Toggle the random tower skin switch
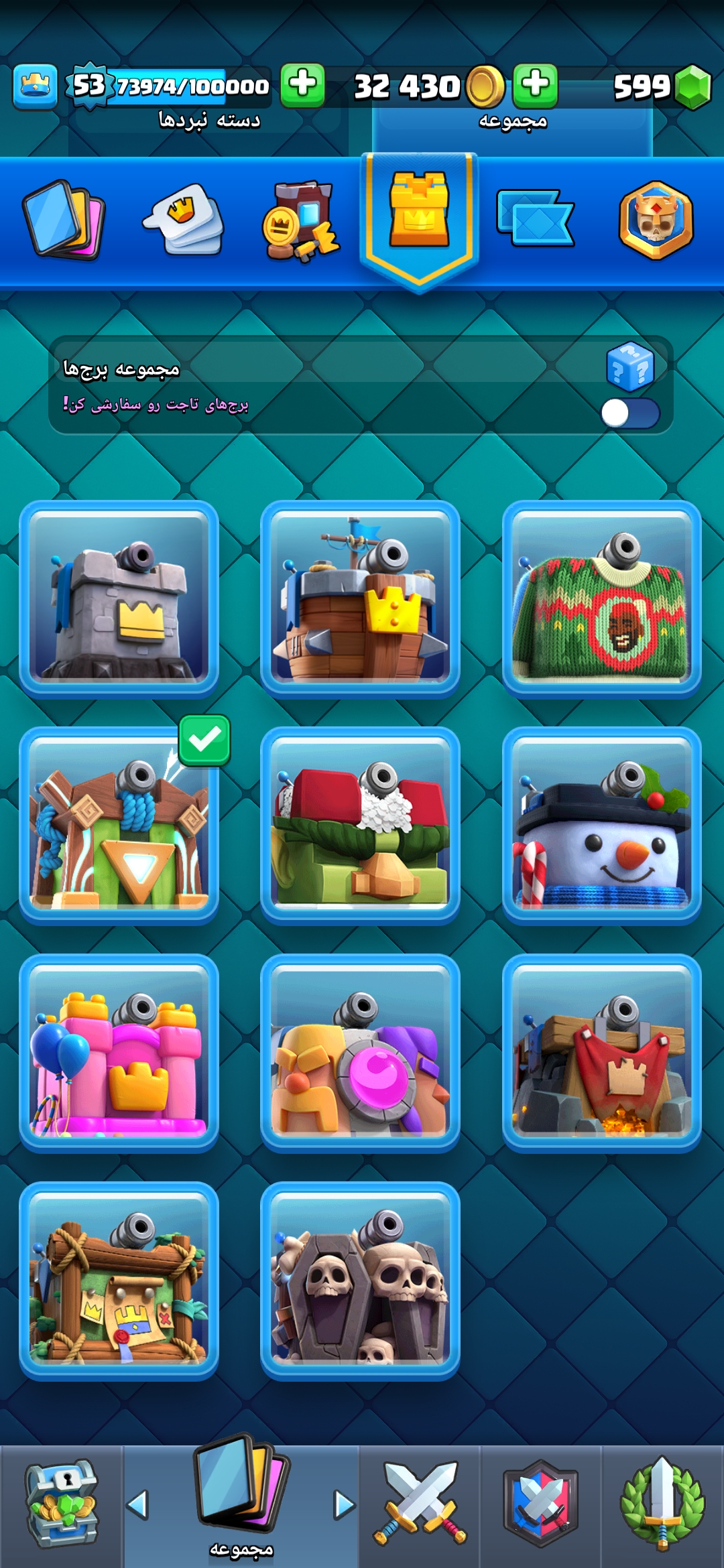The image size is (724, 1568). 630,413
